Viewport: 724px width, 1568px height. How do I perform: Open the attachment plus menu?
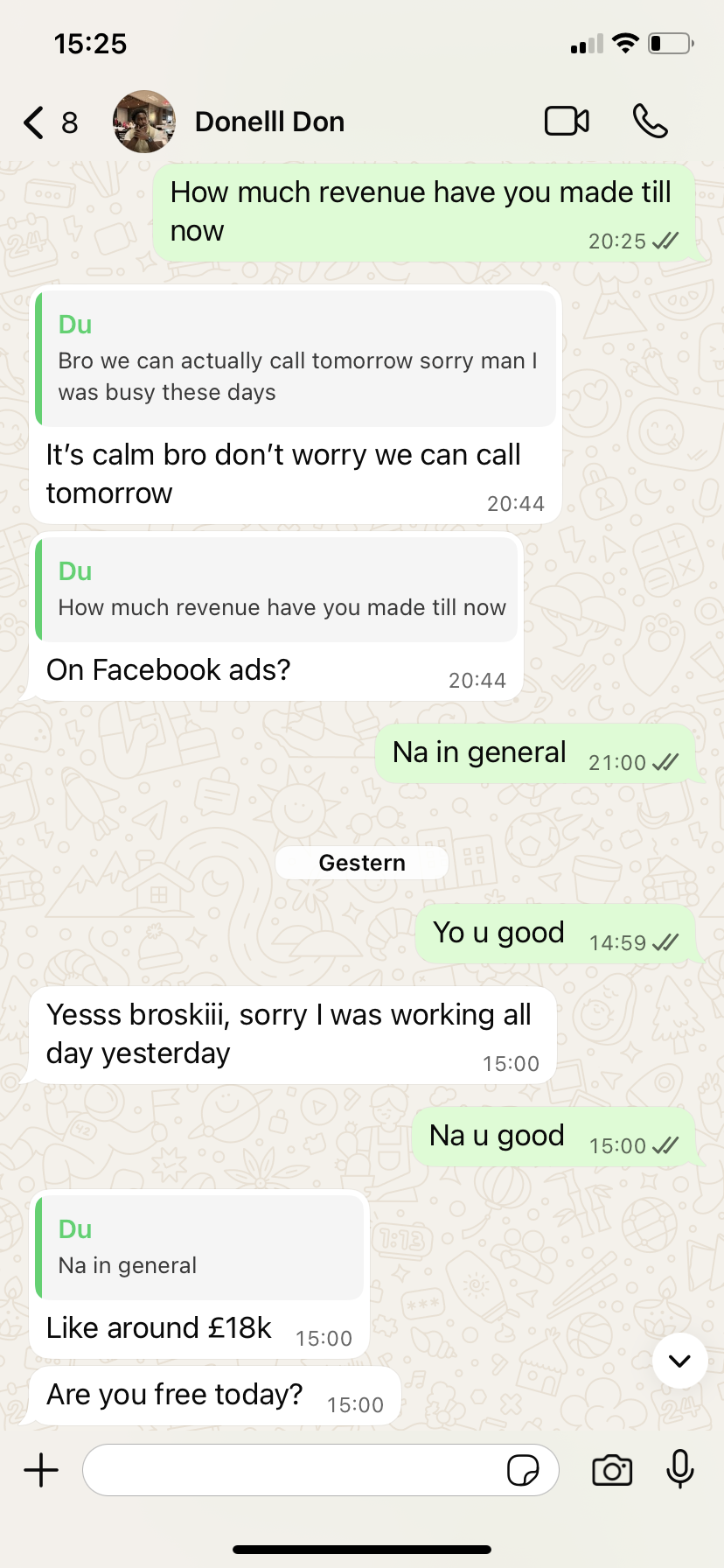pyautogui.click(x=41, y=1470)
